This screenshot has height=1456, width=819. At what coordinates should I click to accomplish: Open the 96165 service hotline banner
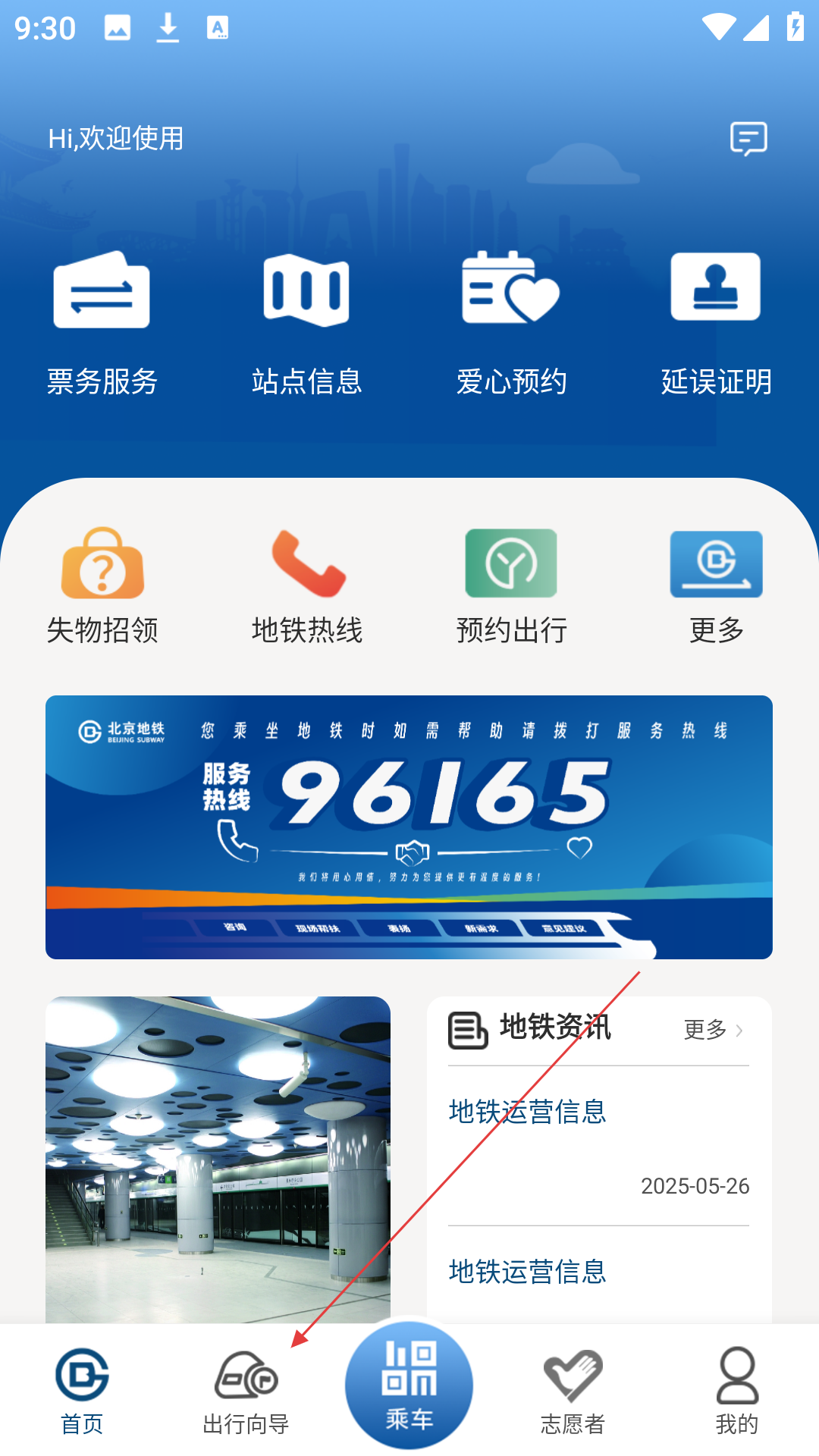[x=409, y=827]
